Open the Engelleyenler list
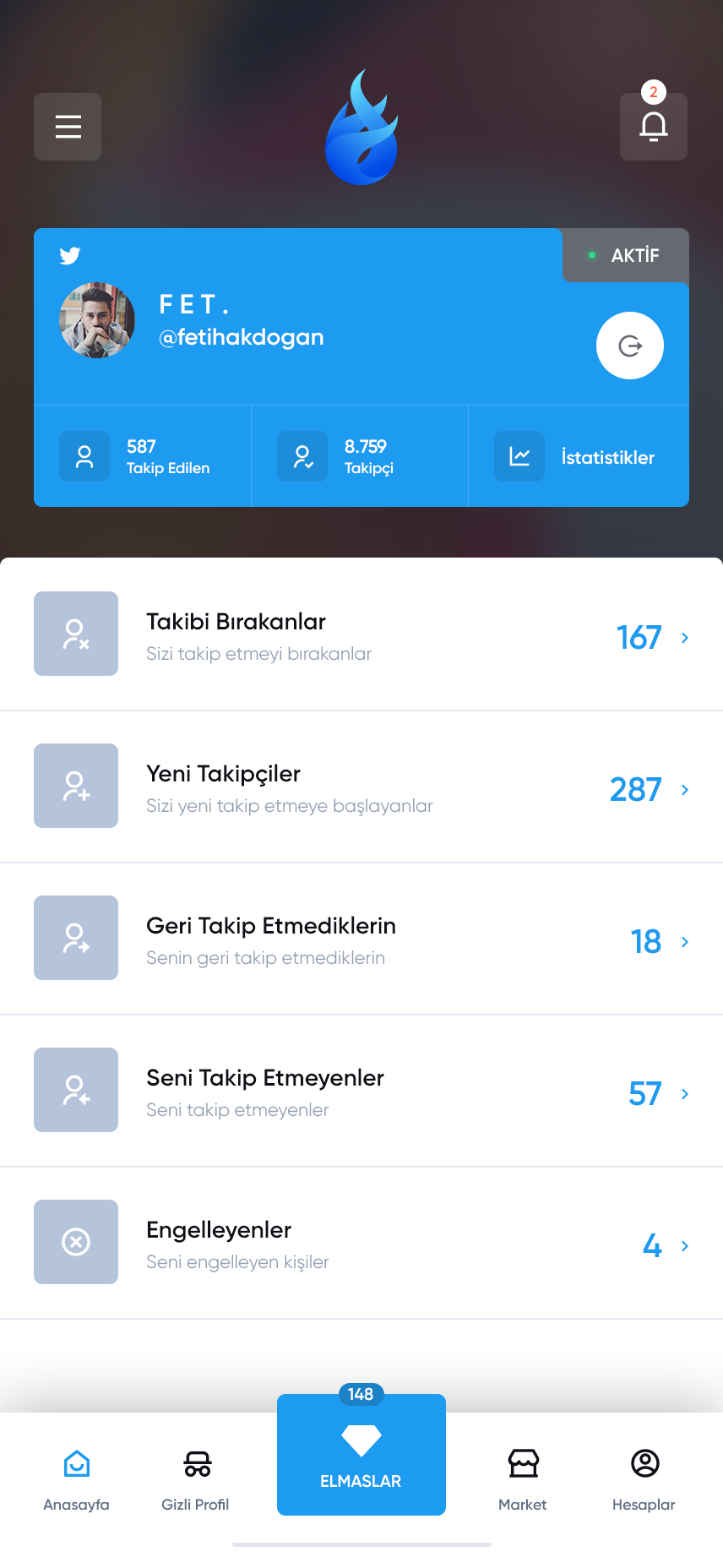 coord(361,1243)
